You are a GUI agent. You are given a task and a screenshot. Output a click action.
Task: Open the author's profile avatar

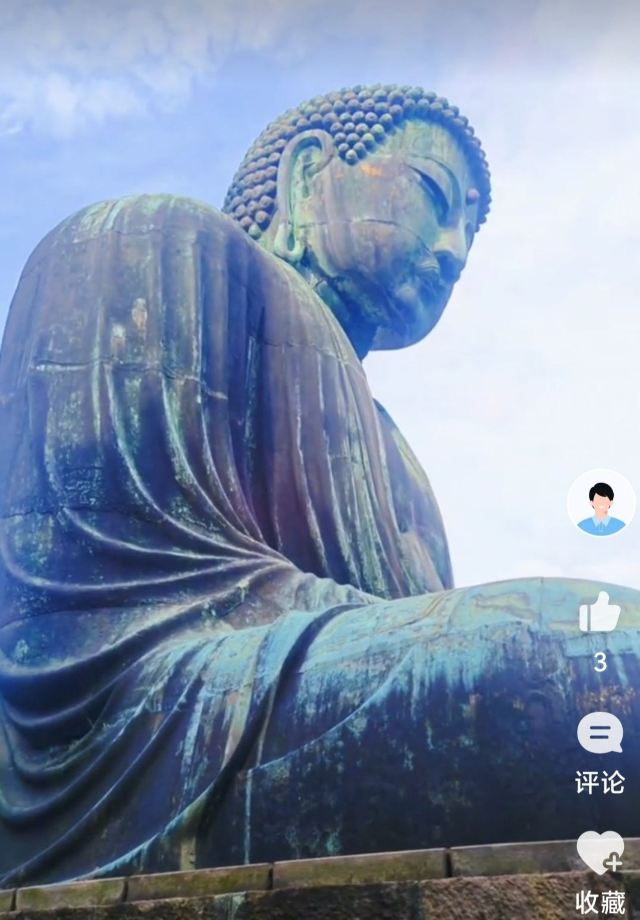point(600,503)
